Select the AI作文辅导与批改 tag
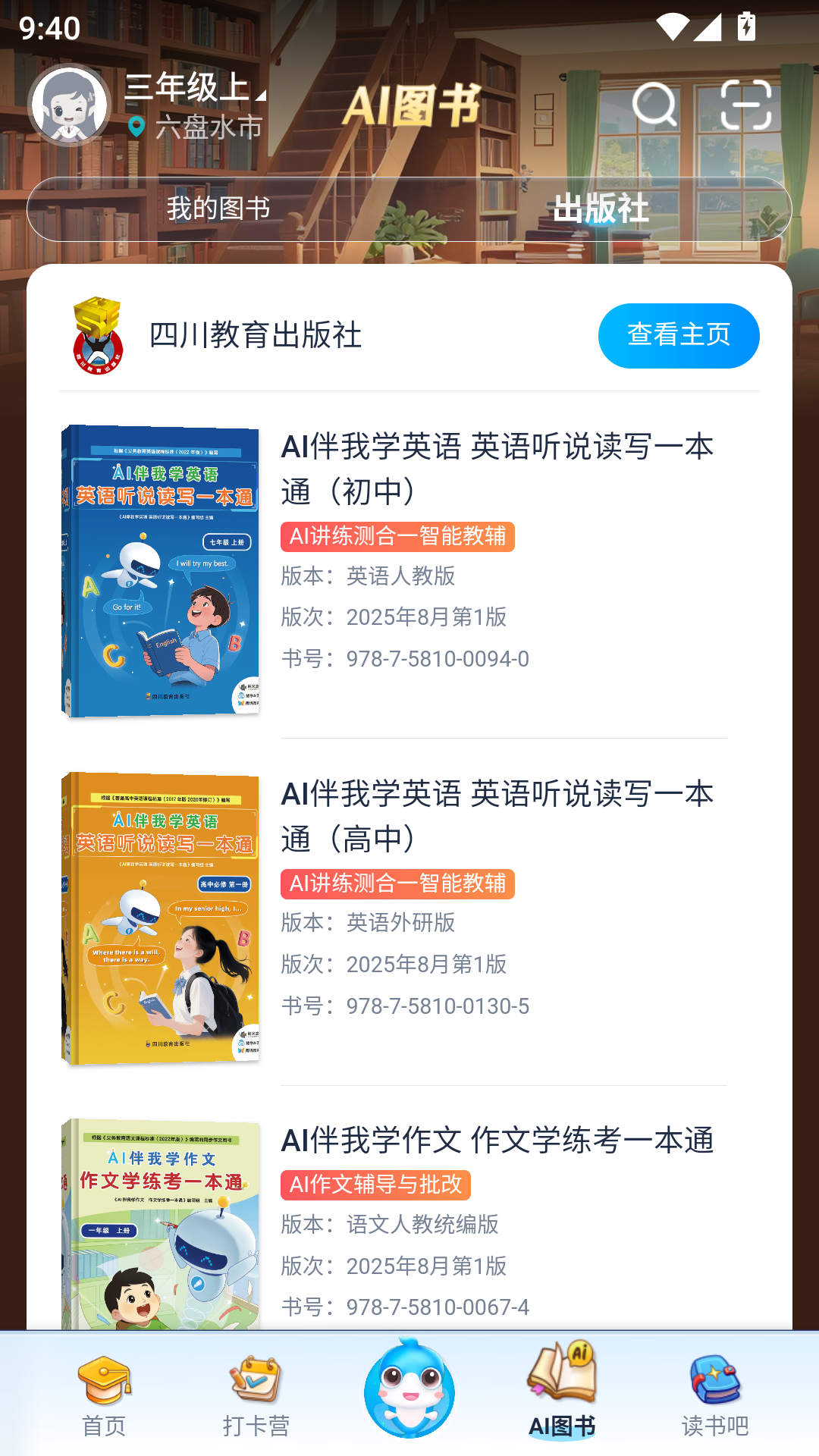The image size is (819, 1456). (375, 1185)
